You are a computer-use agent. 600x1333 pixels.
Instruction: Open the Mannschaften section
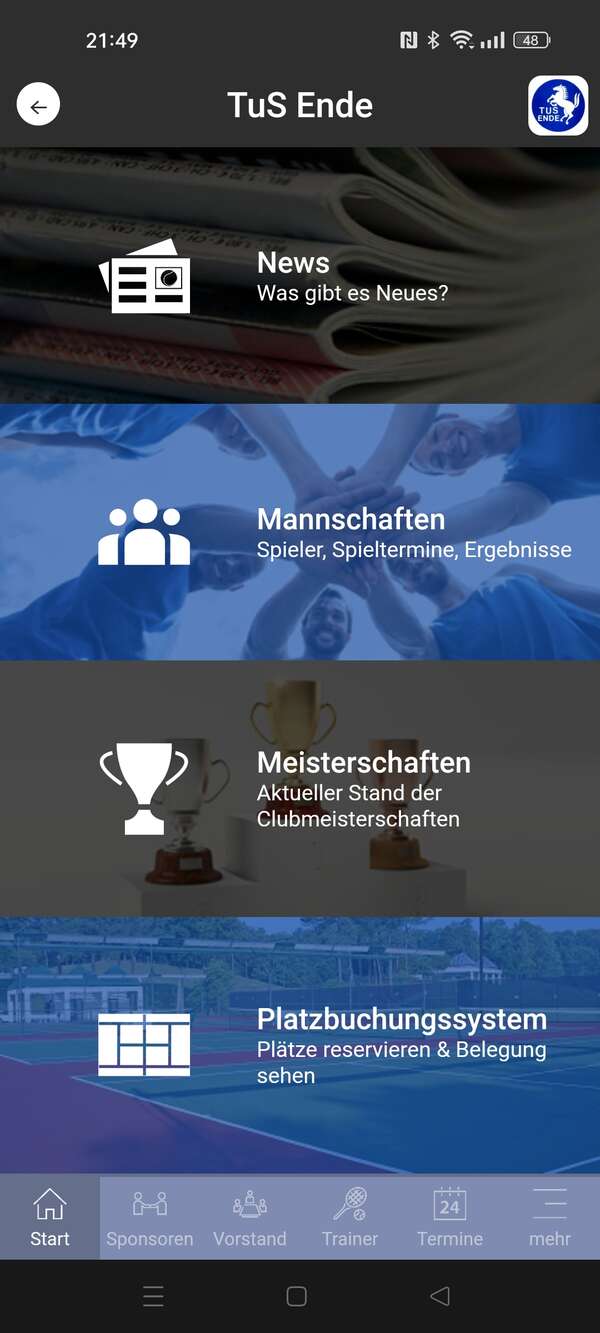pyautogui.click(x=300, y=532)
